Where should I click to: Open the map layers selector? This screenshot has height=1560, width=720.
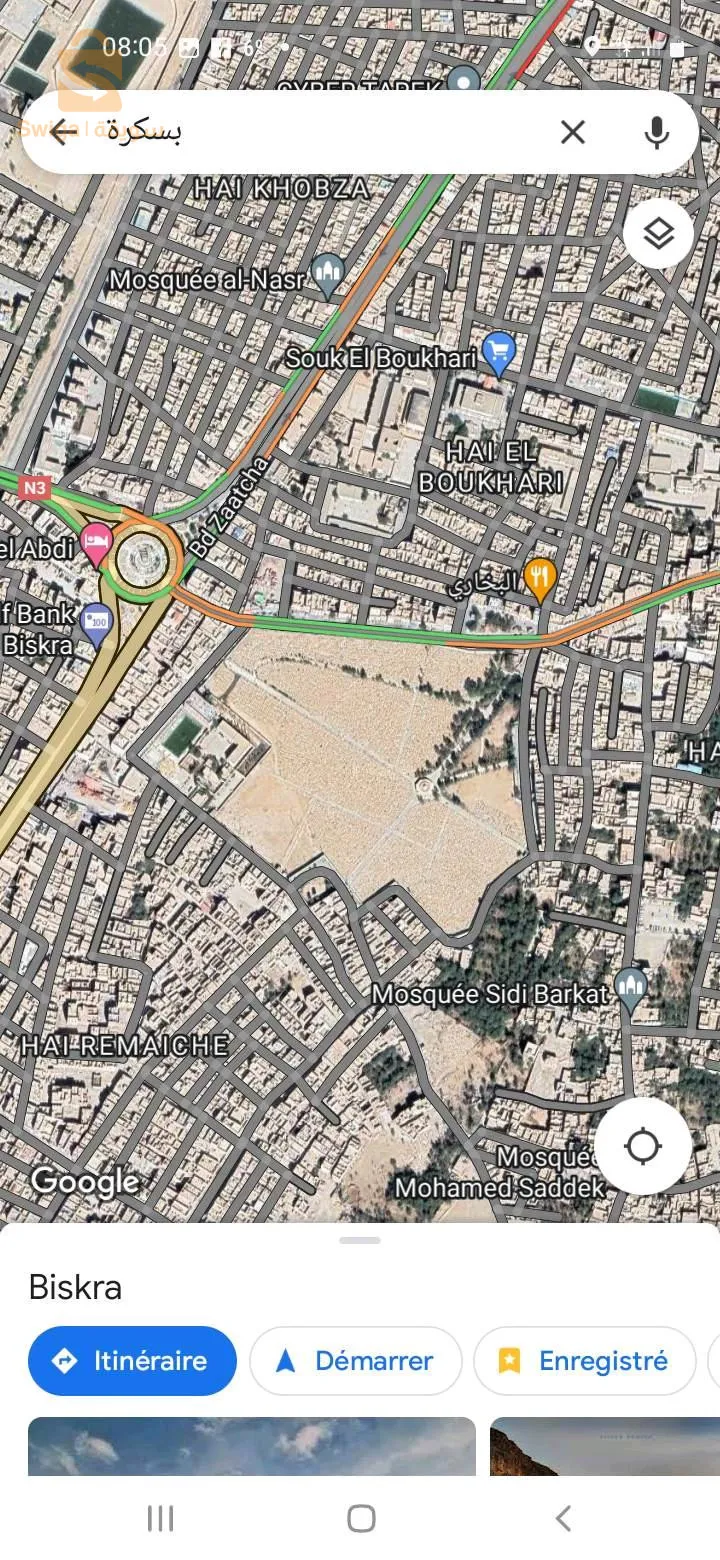click(658, 234)
